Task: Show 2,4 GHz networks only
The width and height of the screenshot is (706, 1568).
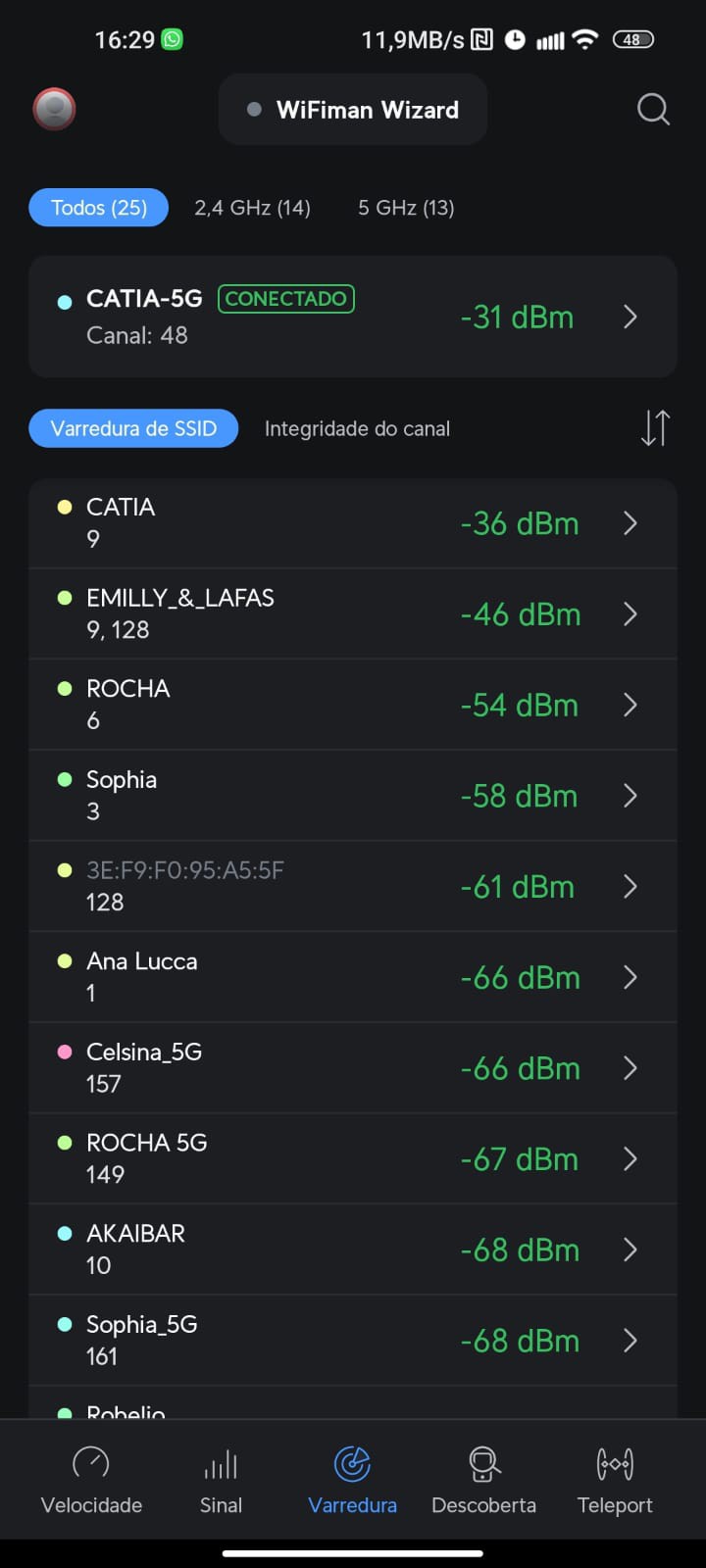Action: pyautogui.click(x=252, y=208)
